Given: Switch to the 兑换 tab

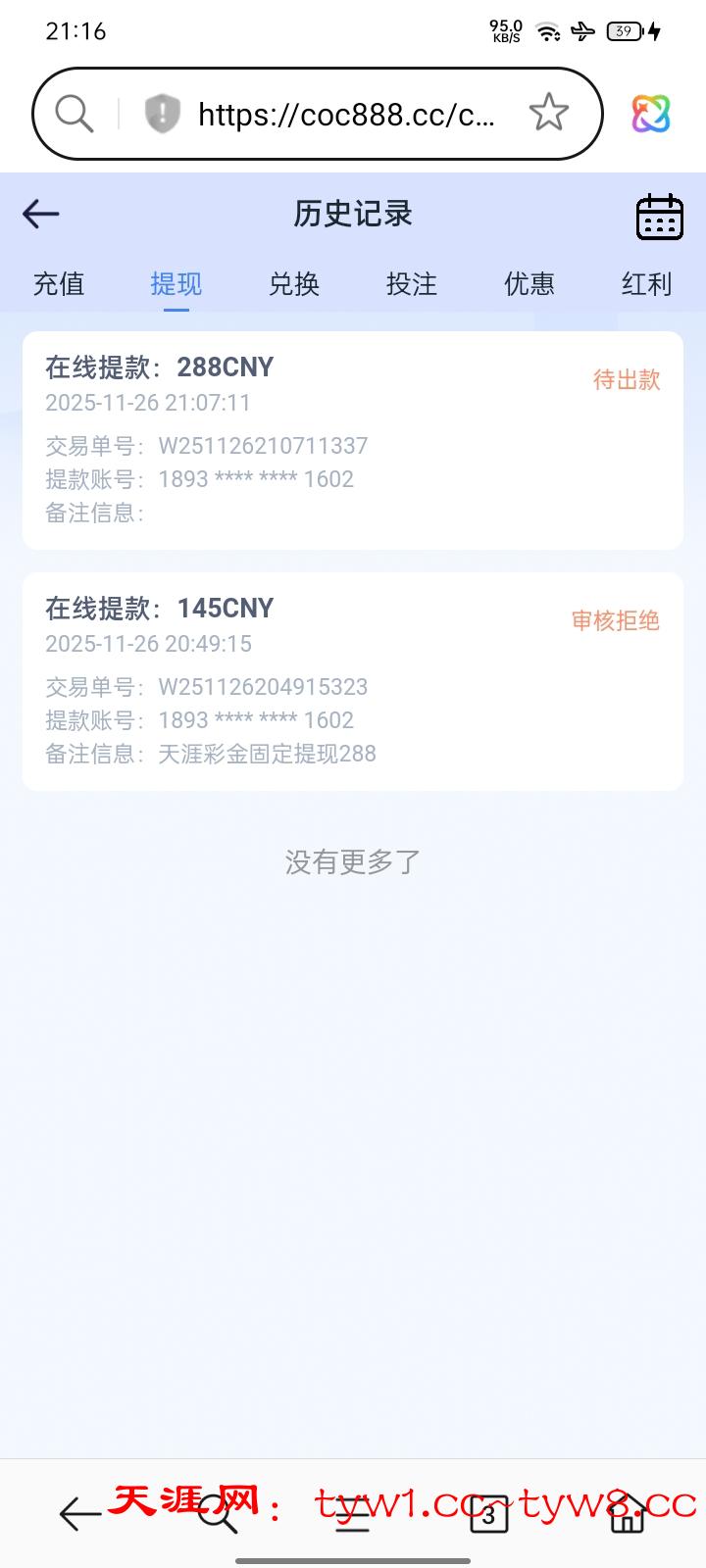Looking at the screenshot, I should coord(294,284).
